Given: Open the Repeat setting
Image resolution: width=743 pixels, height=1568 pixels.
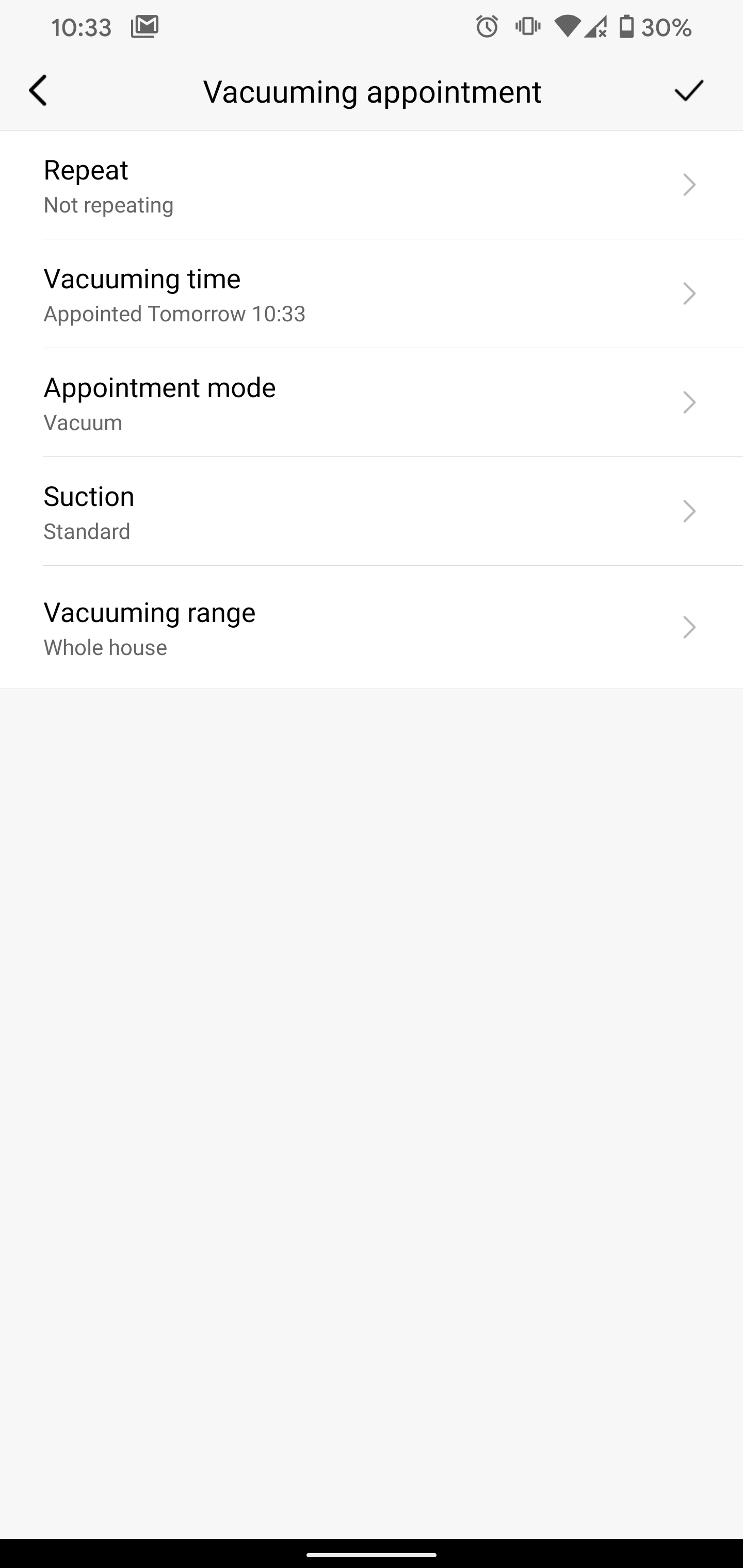Looking at the screenshot, I should [372, 185].
